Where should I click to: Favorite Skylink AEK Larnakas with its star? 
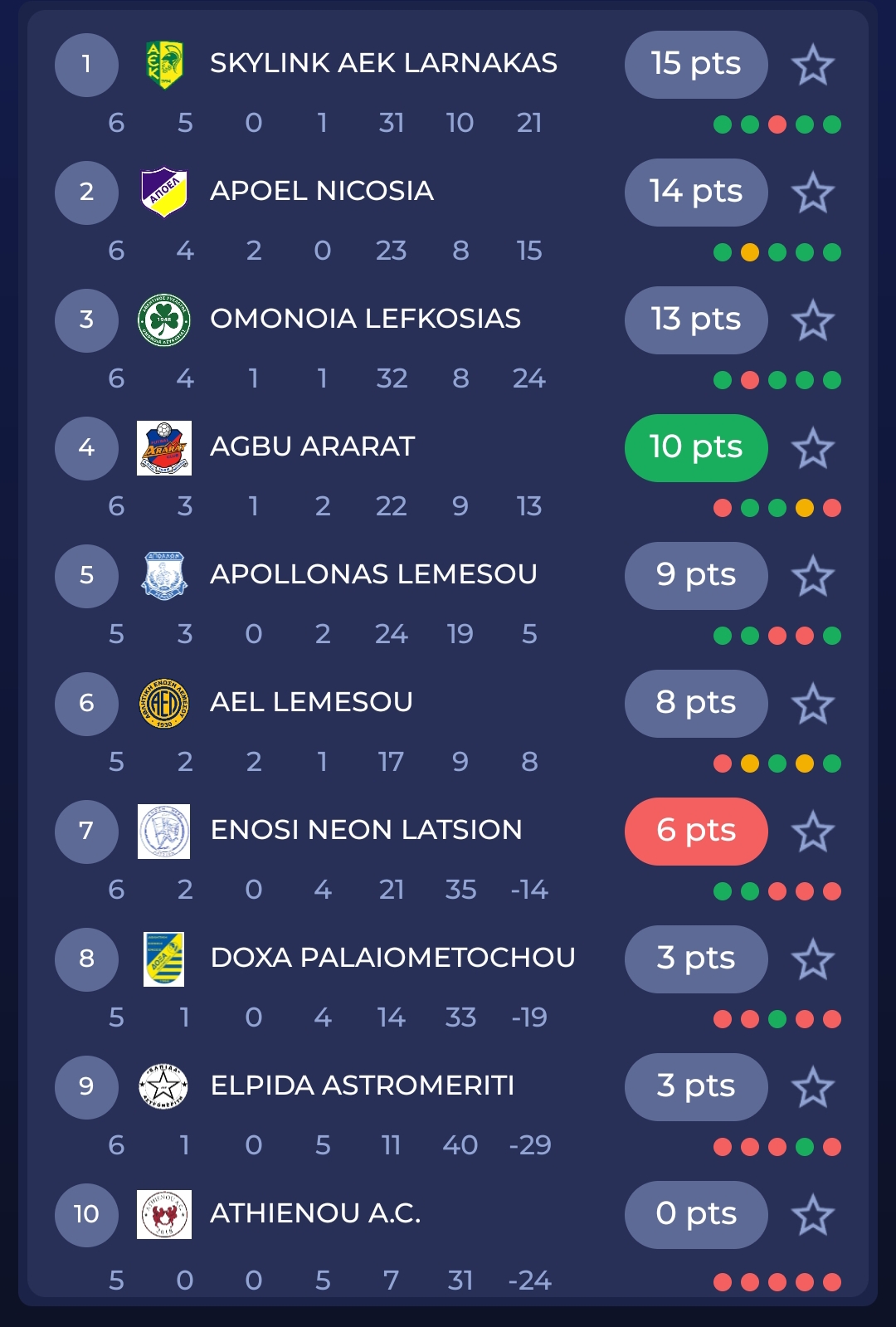pos(812,66)
